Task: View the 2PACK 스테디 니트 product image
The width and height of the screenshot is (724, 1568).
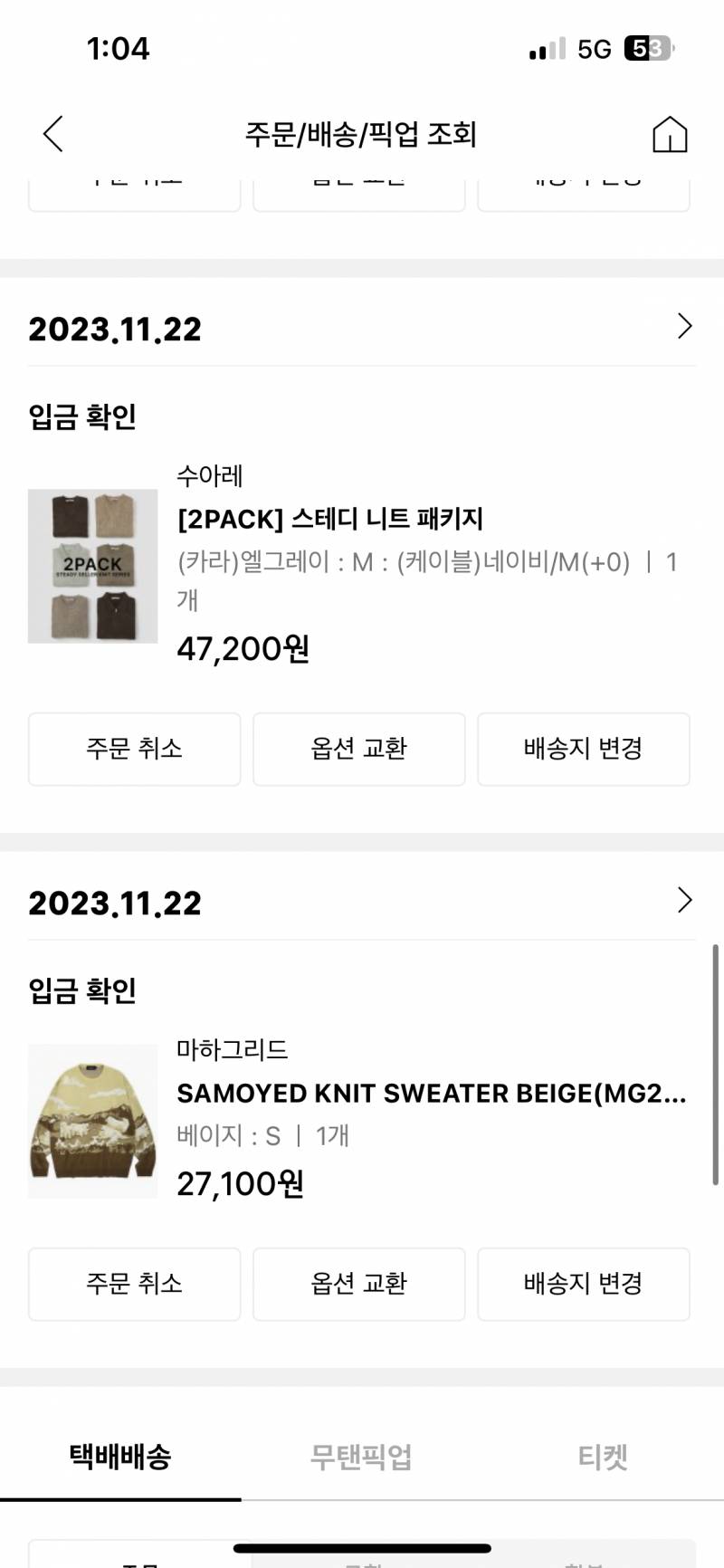Action: click(x=92, y=566)
